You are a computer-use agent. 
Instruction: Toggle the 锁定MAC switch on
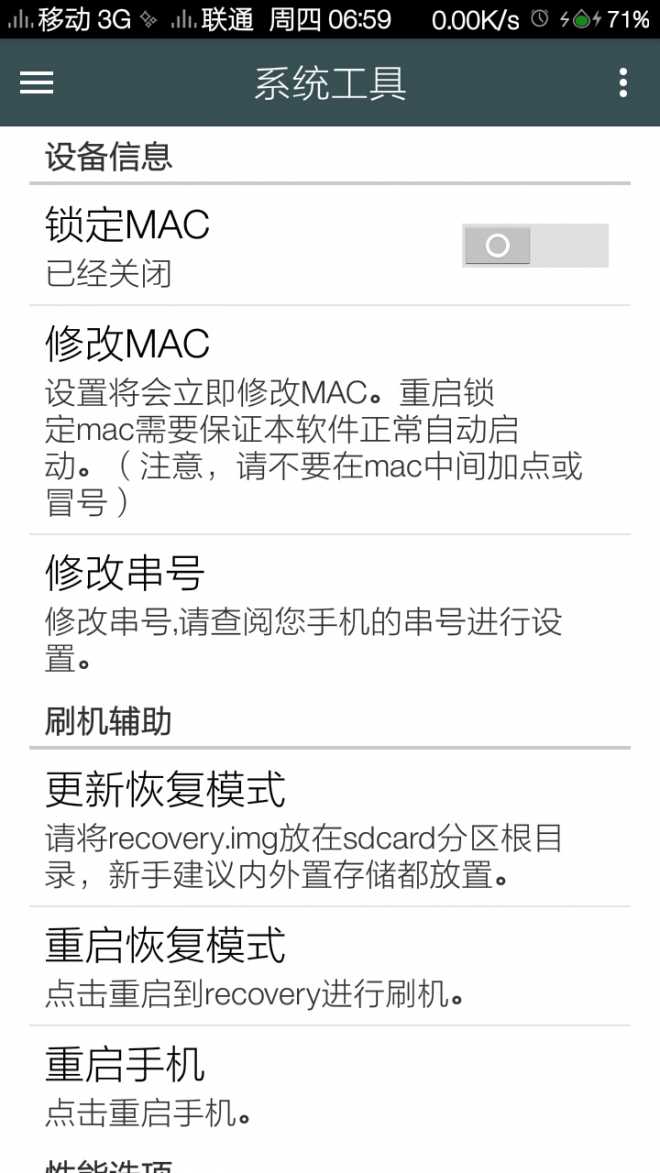(535, 245)
